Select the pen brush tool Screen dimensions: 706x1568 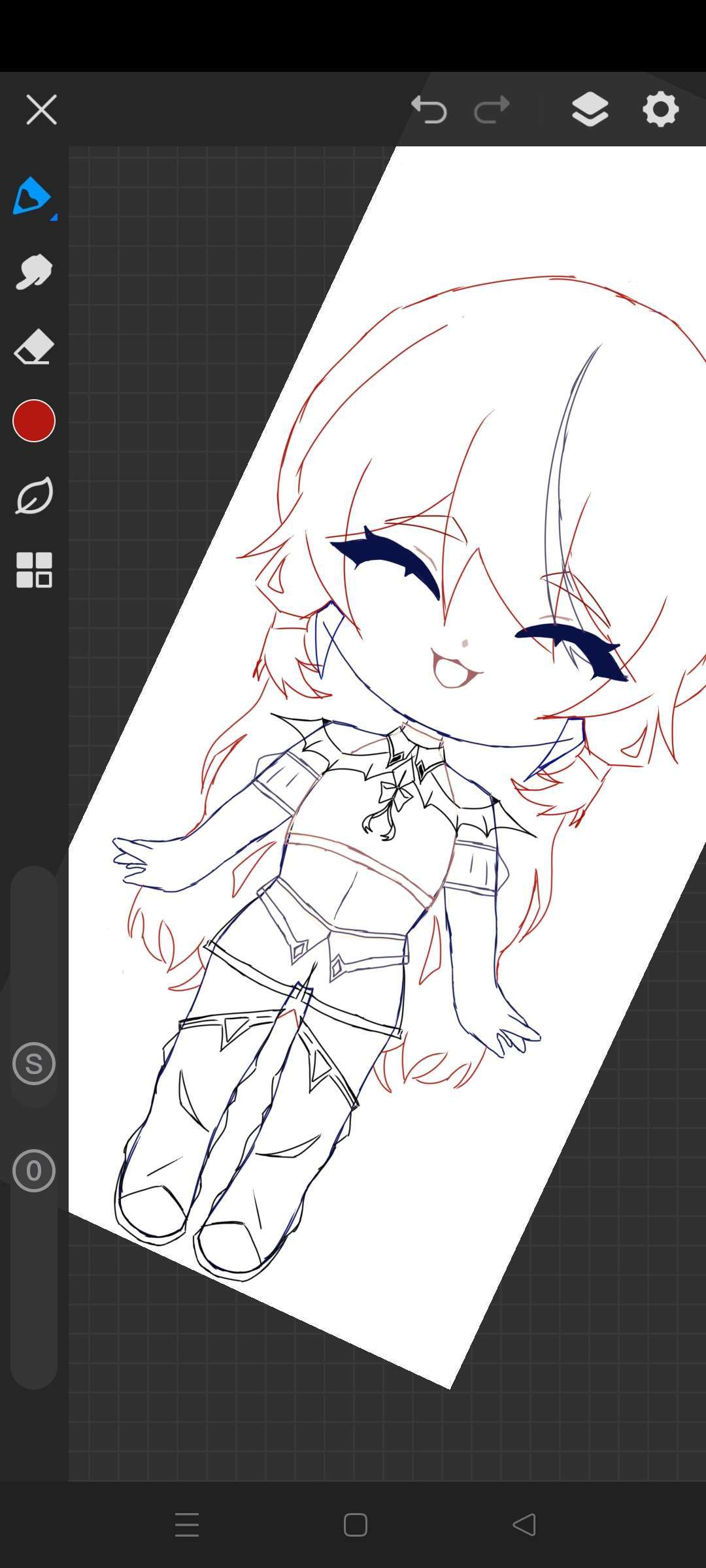point(33,197)
